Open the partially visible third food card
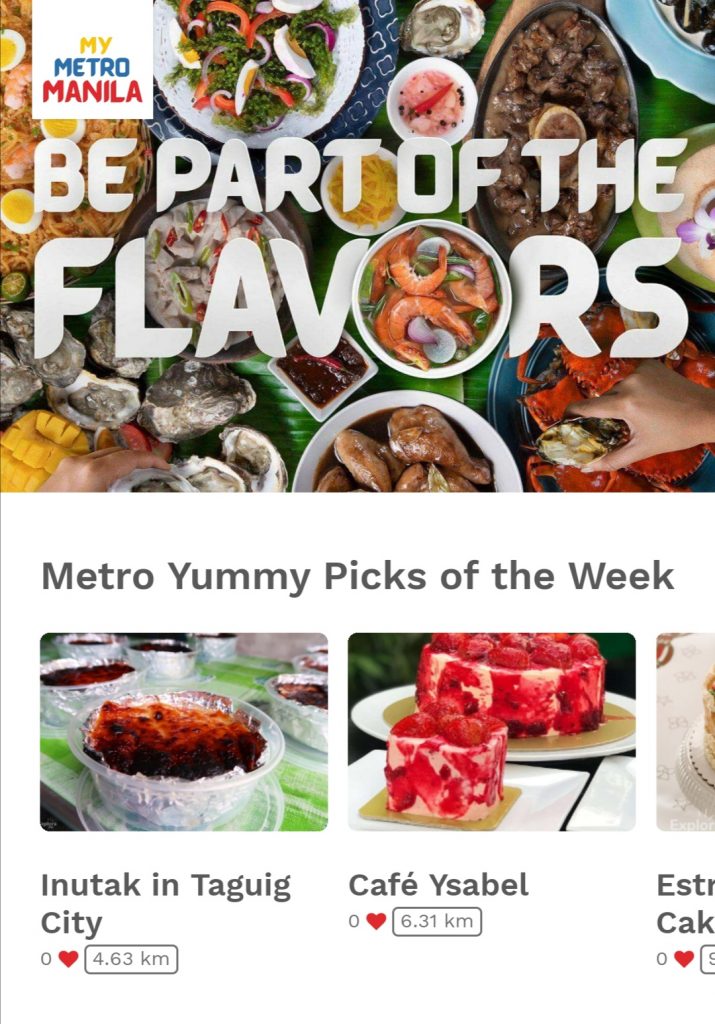 tap(687, 731)
